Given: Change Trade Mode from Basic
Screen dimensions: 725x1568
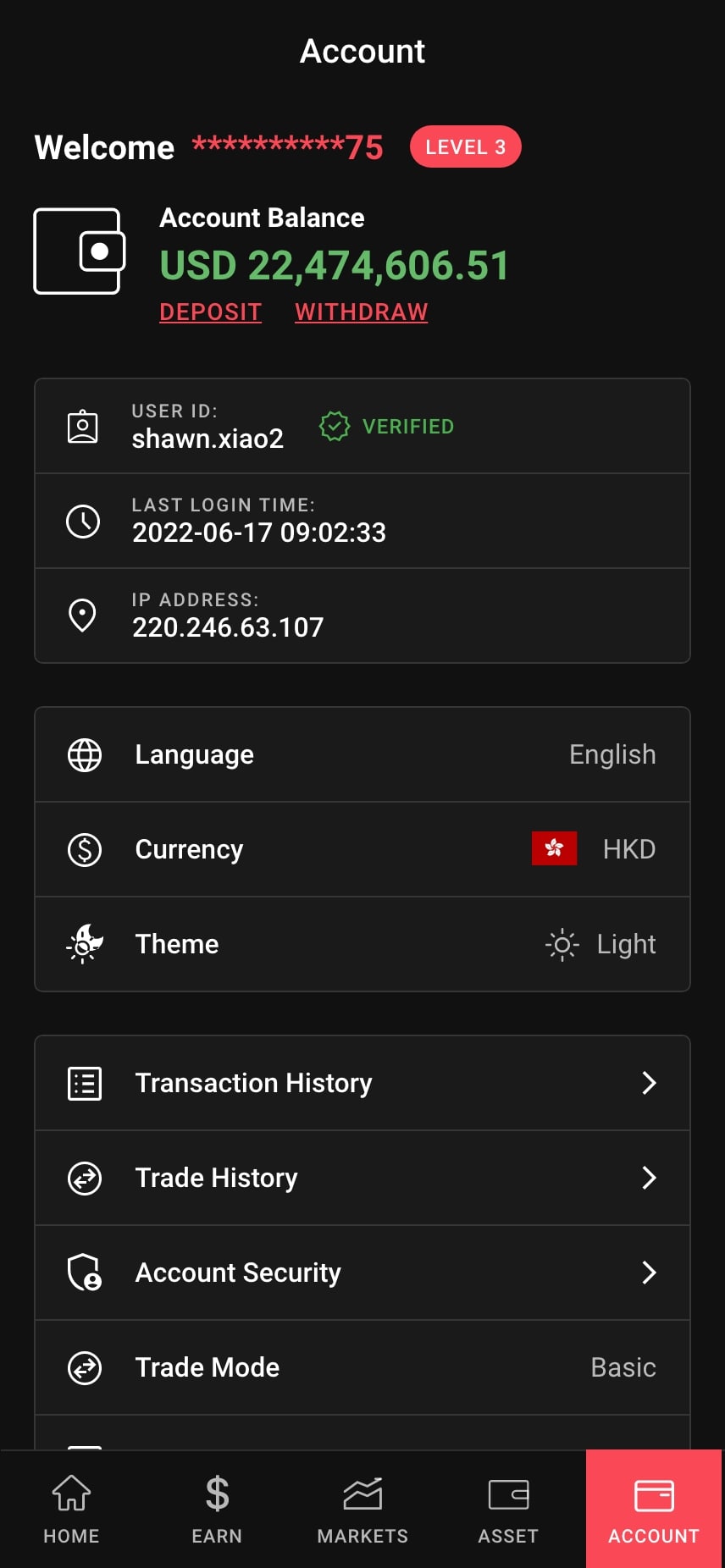Looking at the screenshot, I should pos(362,1367).
